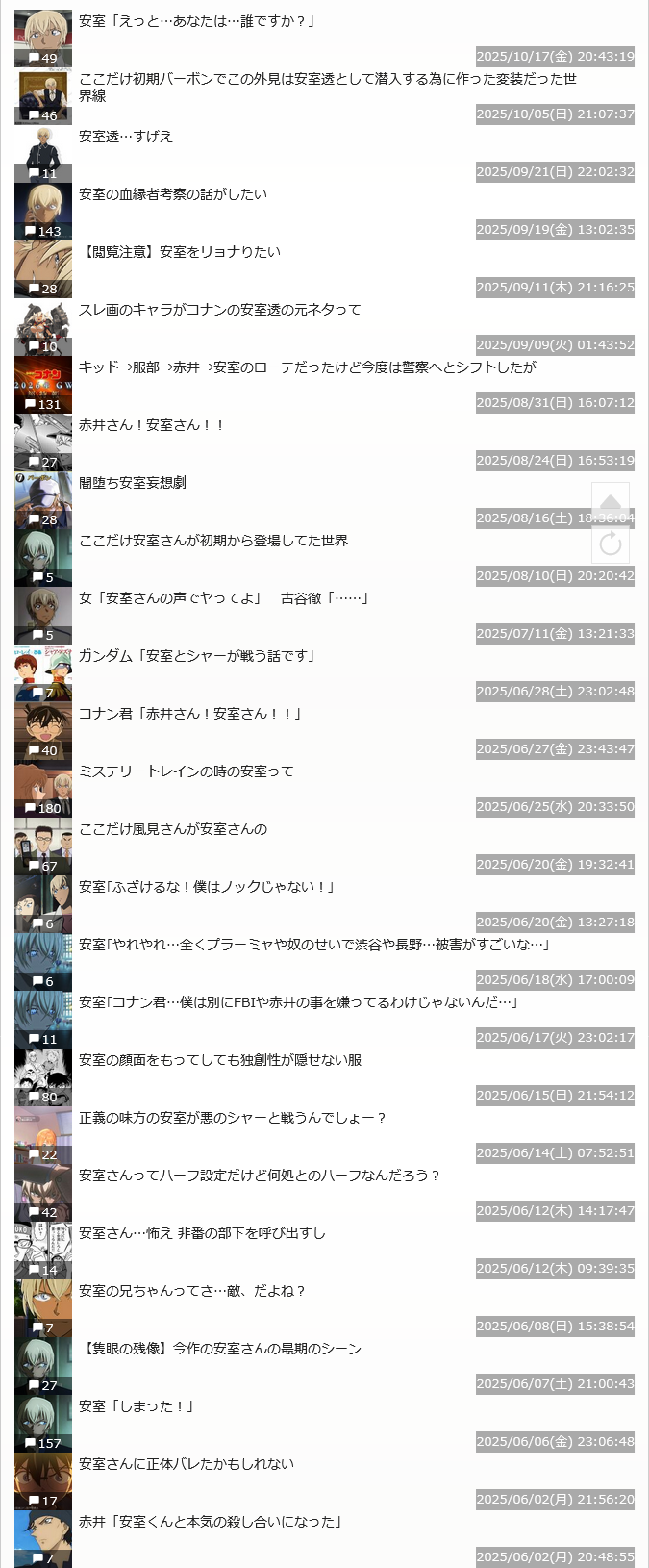Image resolution: width=649 pixels, height=1568 pixels.
Task: Open thread スレ画のキャラがコナンの安室透の元ネタって
Action: tap(220, 310)
